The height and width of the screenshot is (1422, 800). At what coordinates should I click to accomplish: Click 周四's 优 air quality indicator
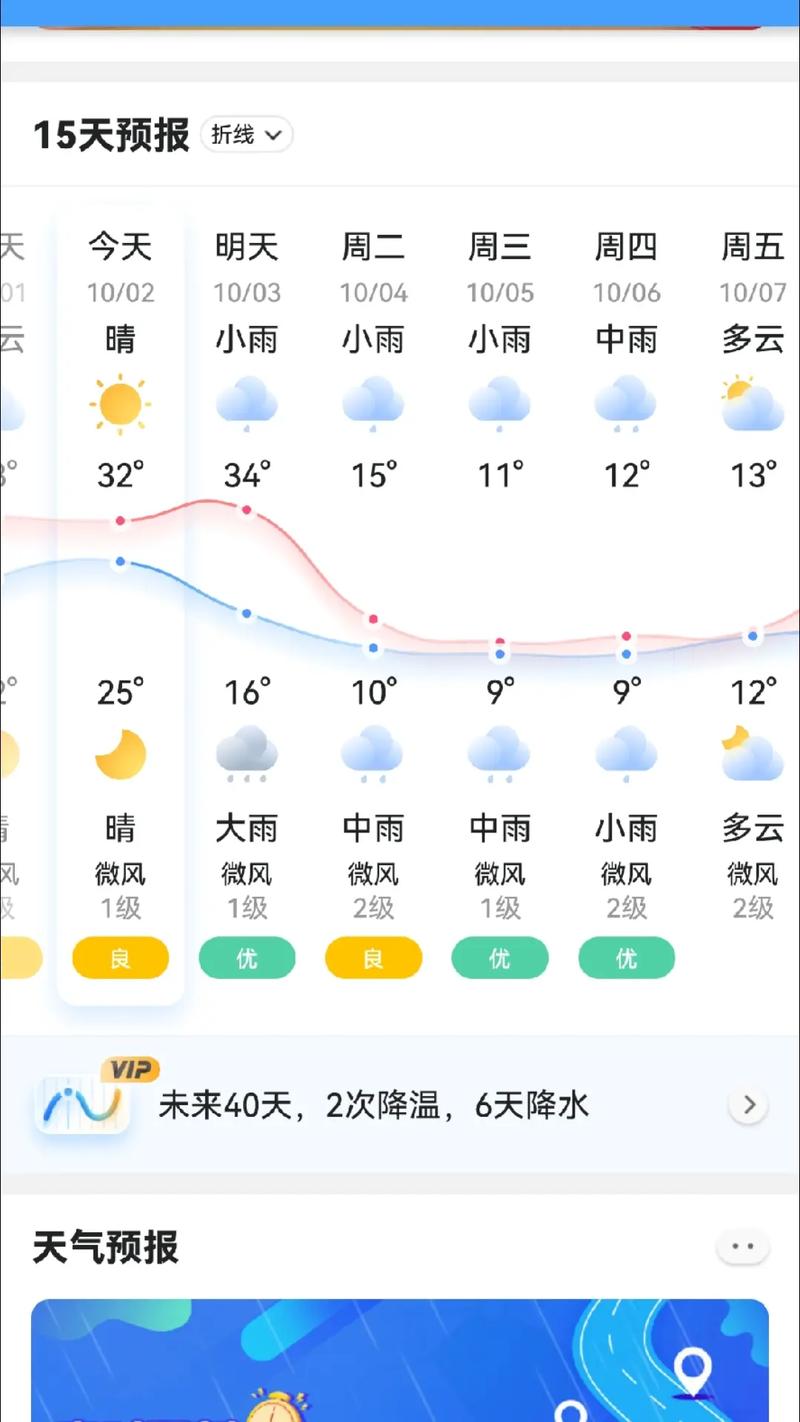pos(626,958)
